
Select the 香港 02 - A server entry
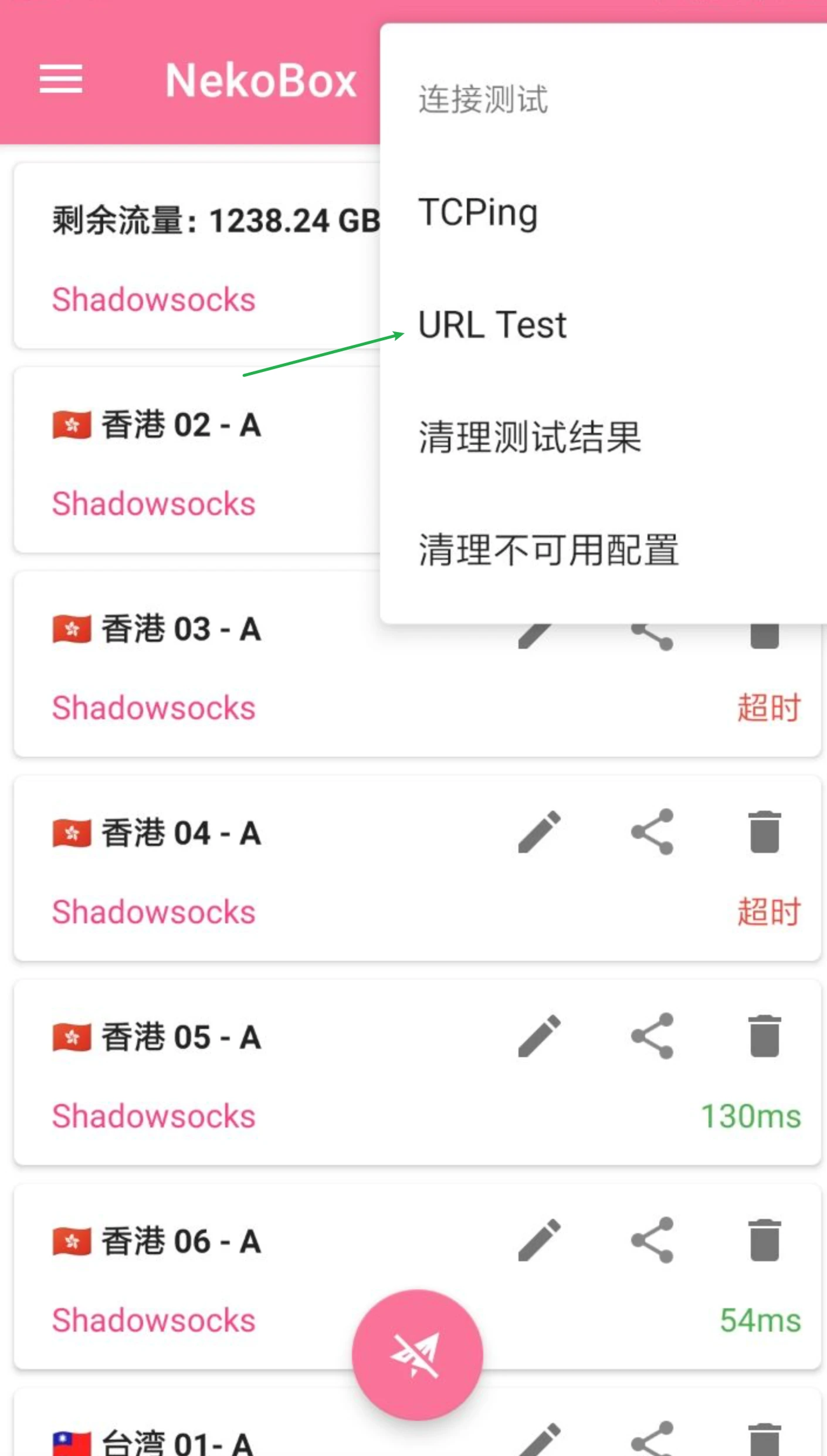click(194, 463)
